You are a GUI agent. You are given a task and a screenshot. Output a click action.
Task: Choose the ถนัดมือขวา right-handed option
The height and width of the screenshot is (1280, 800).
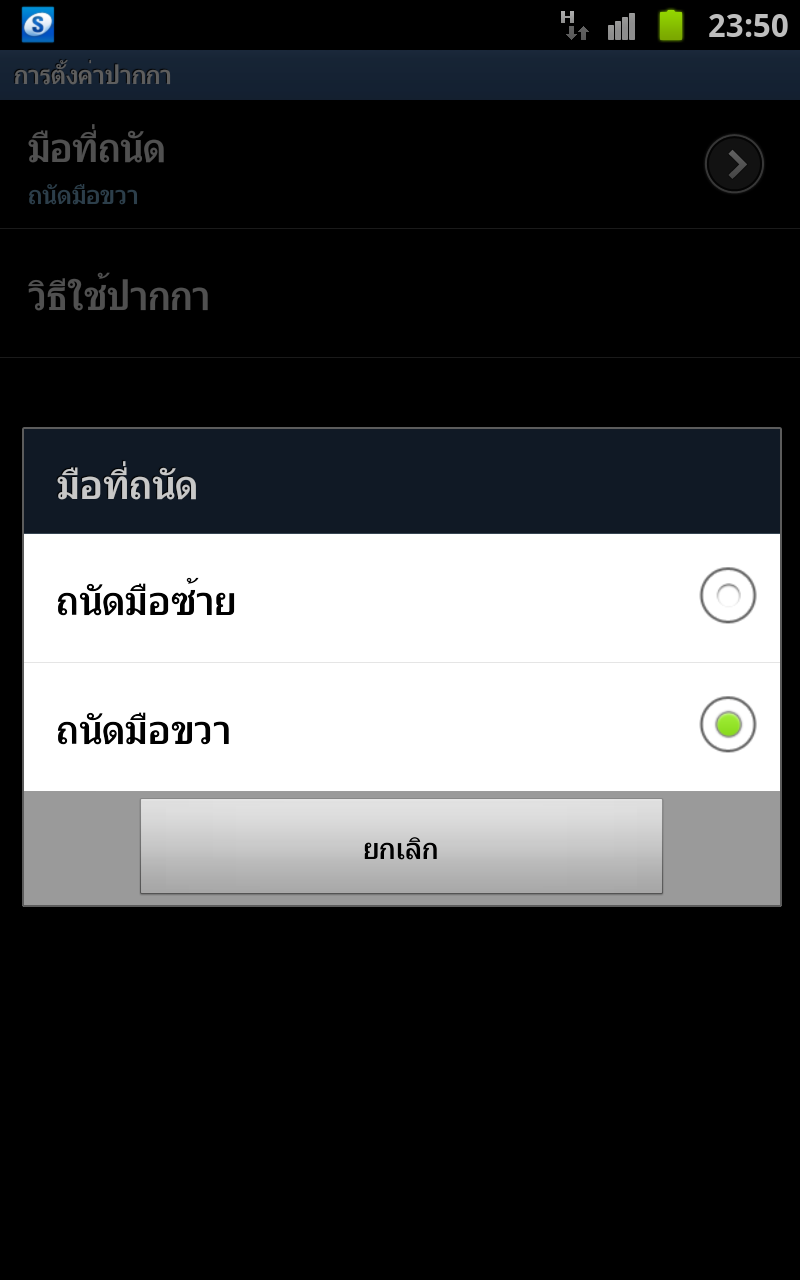pos(401,727)
